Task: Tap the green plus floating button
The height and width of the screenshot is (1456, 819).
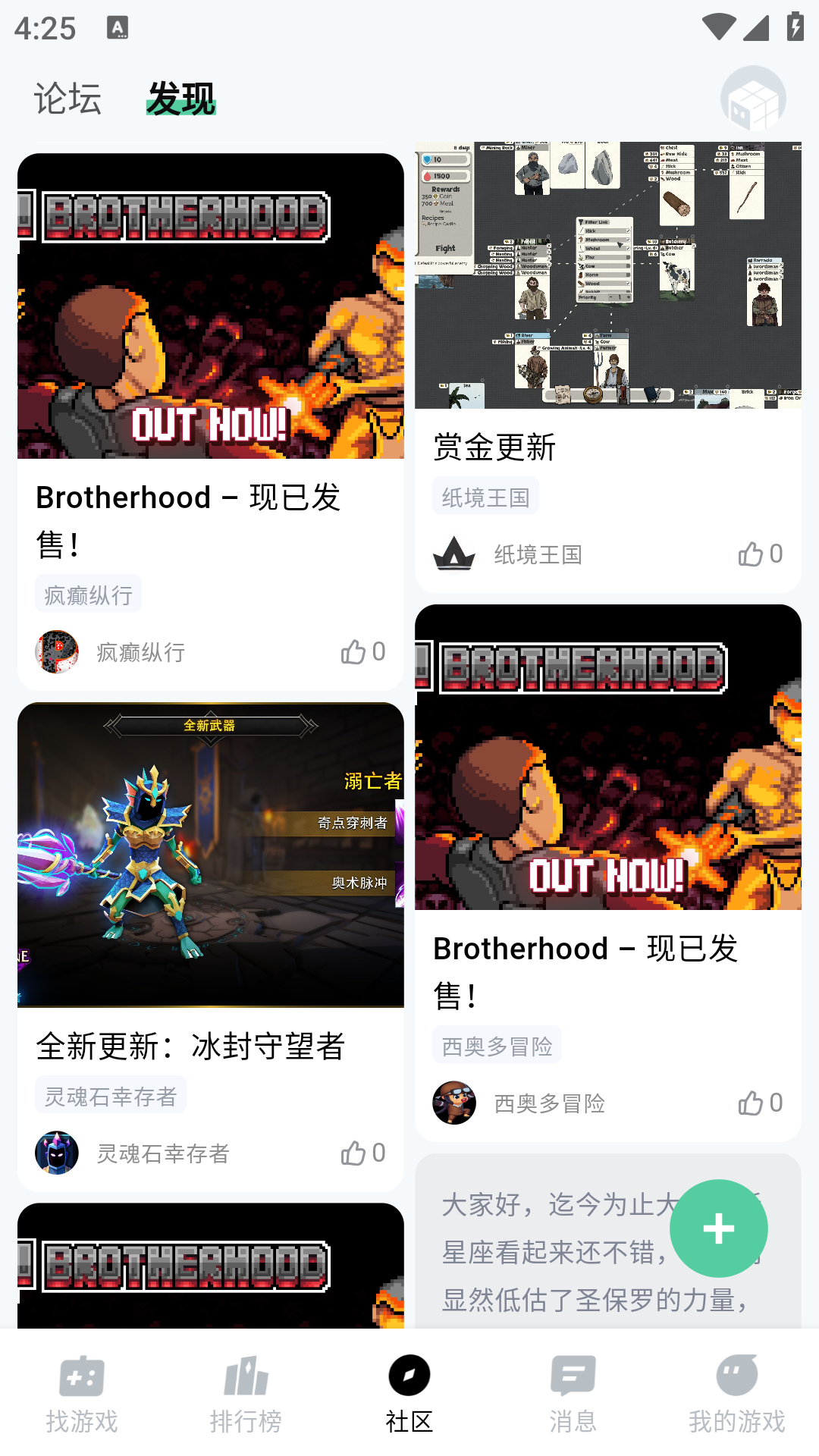Action: point(718,1226)
